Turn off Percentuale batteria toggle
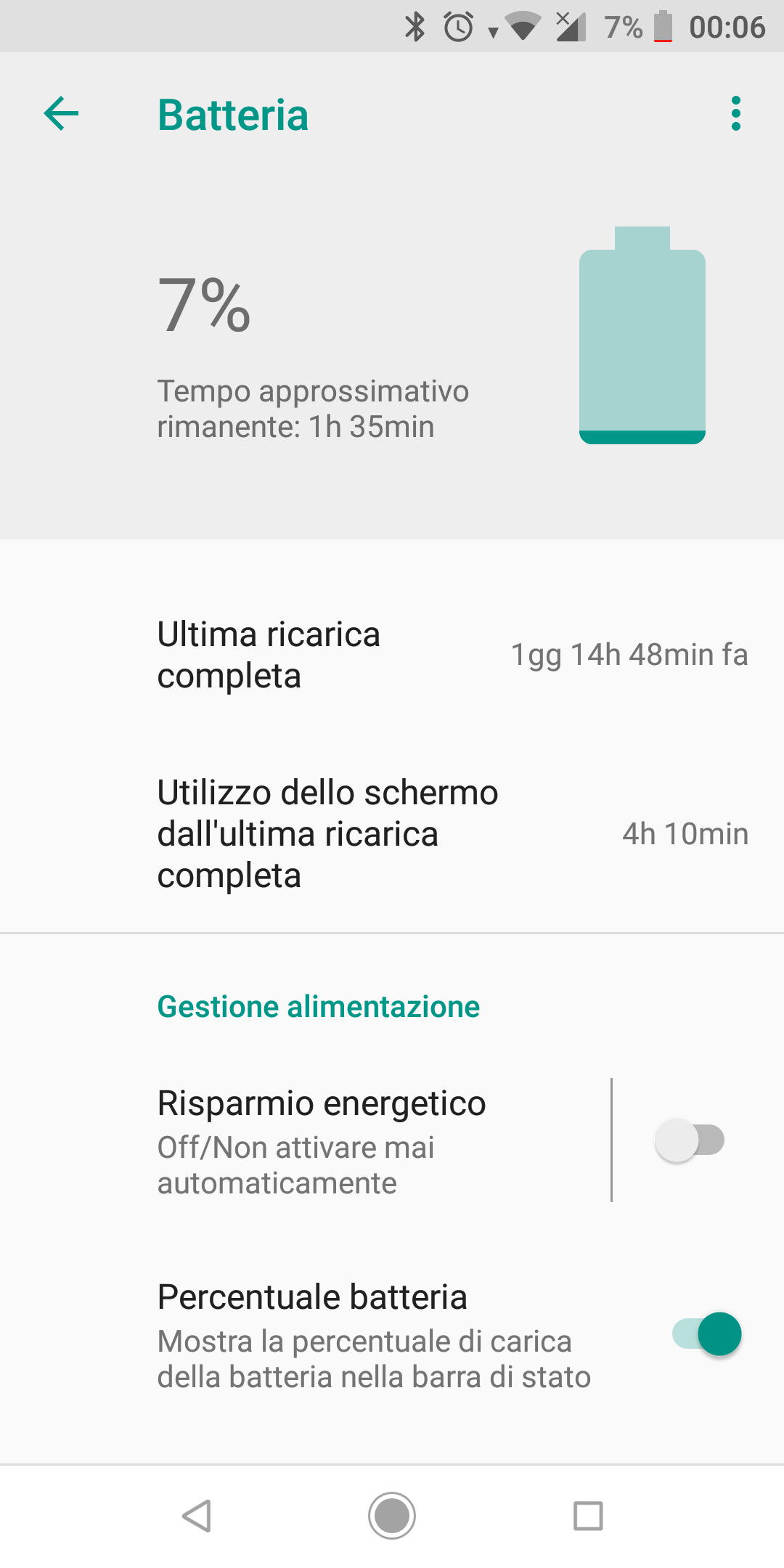784x1568 pixels. click(x=706, y=1334)
